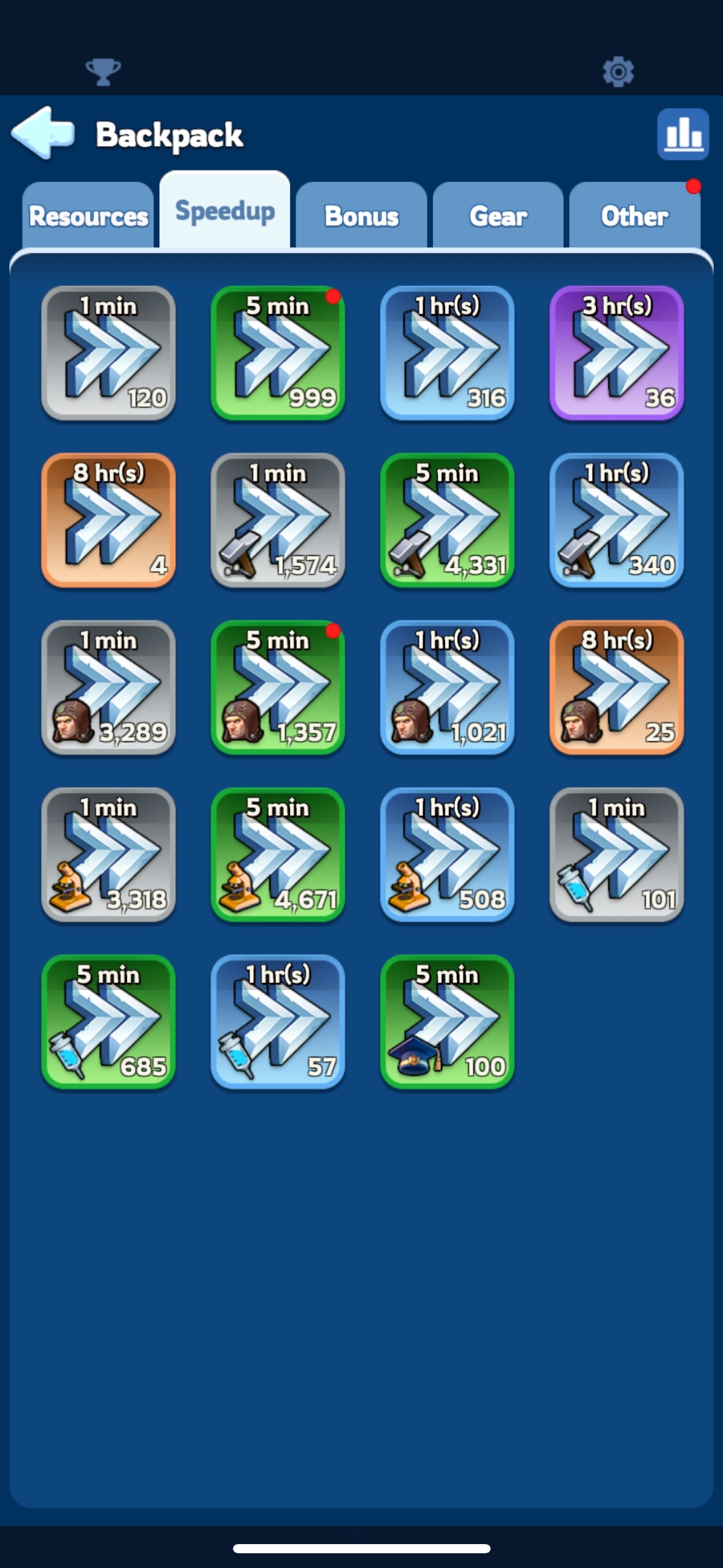This screenshot has width=723, height=1568.
Task: Select the 8 hr(s) speedup with 4
Action: [109, 520]
